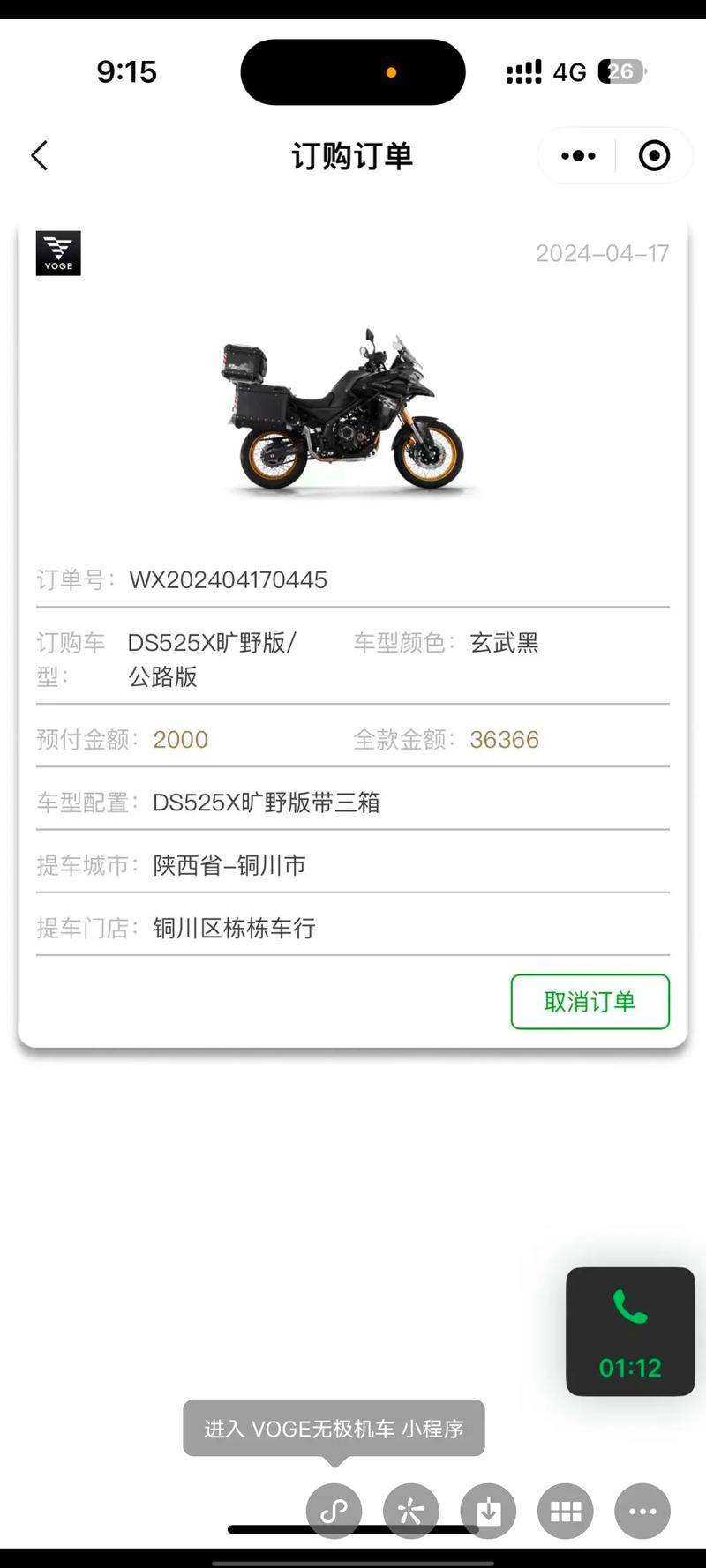
Task: Tap the order number WX202404170445
Action: pos(229,580)
